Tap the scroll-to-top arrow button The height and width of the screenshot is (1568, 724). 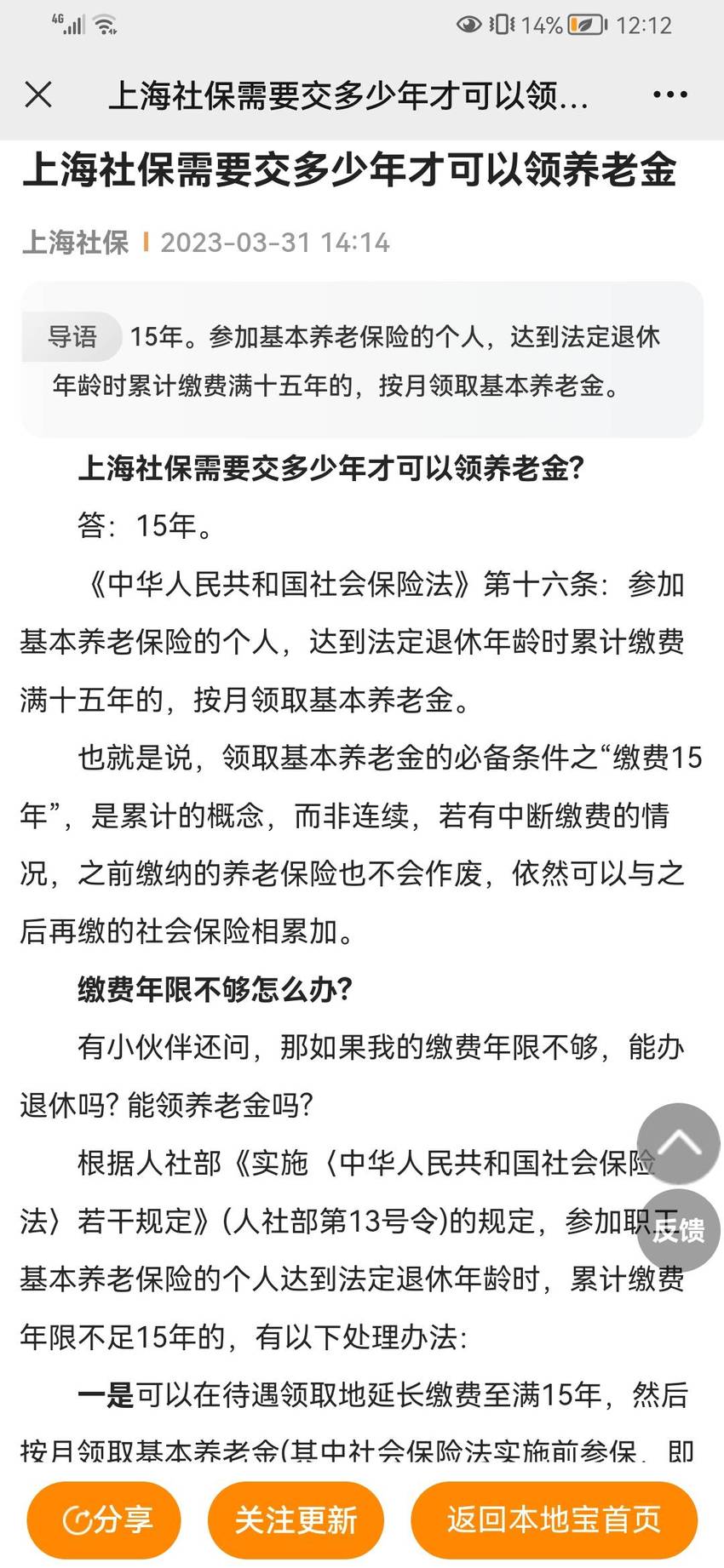point(679,1143)
